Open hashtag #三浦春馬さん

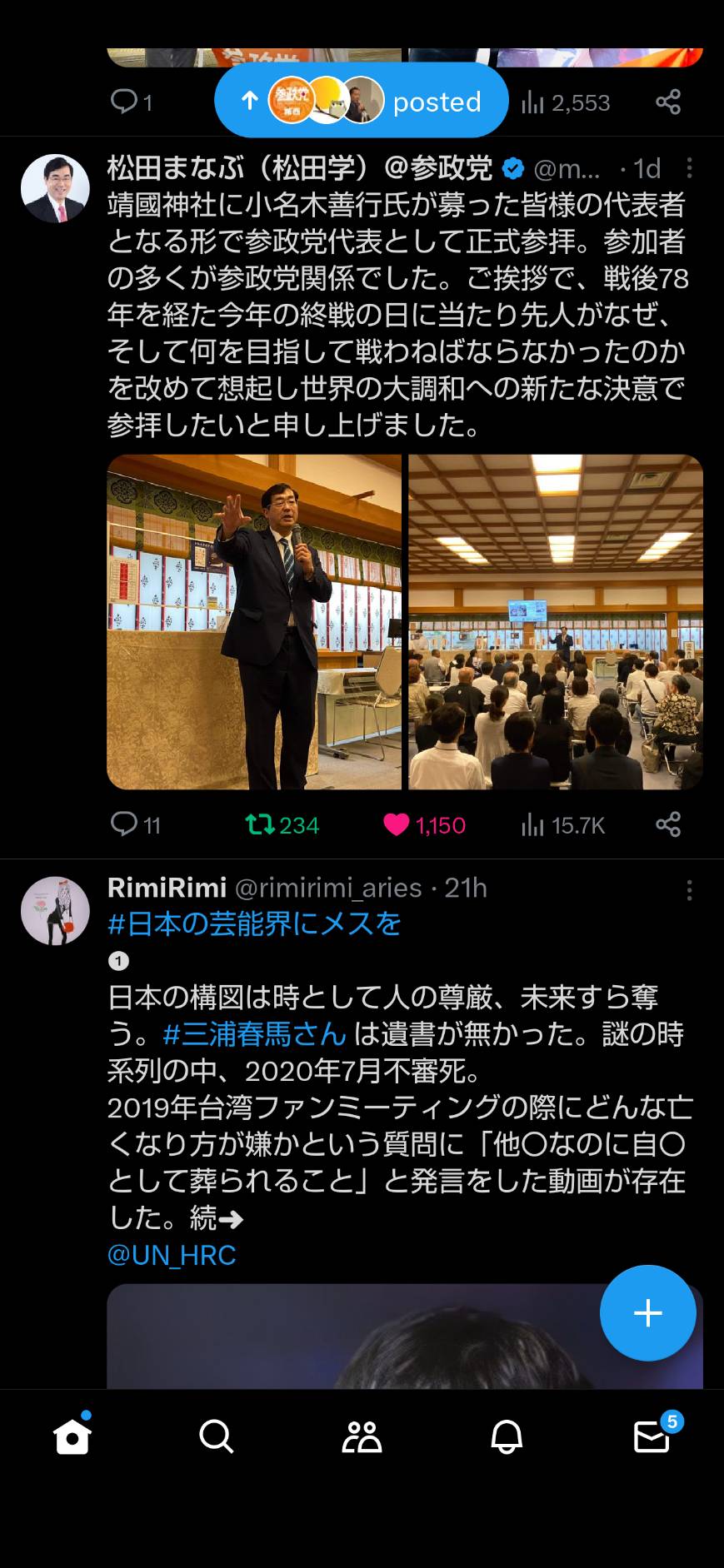click(x=254, y=1033)
